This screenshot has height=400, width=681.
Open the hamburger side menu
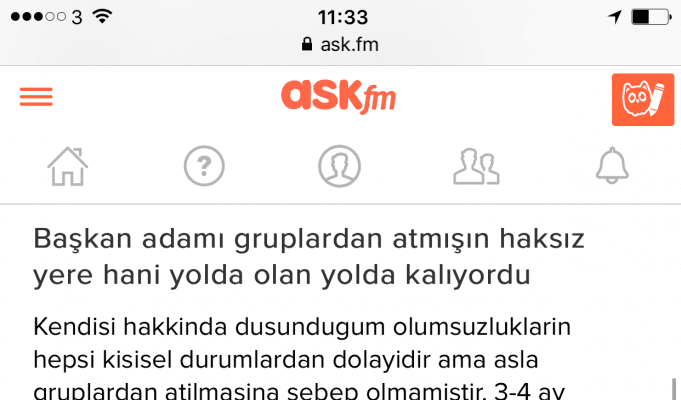pyautogui.click(x=36, y=97)
